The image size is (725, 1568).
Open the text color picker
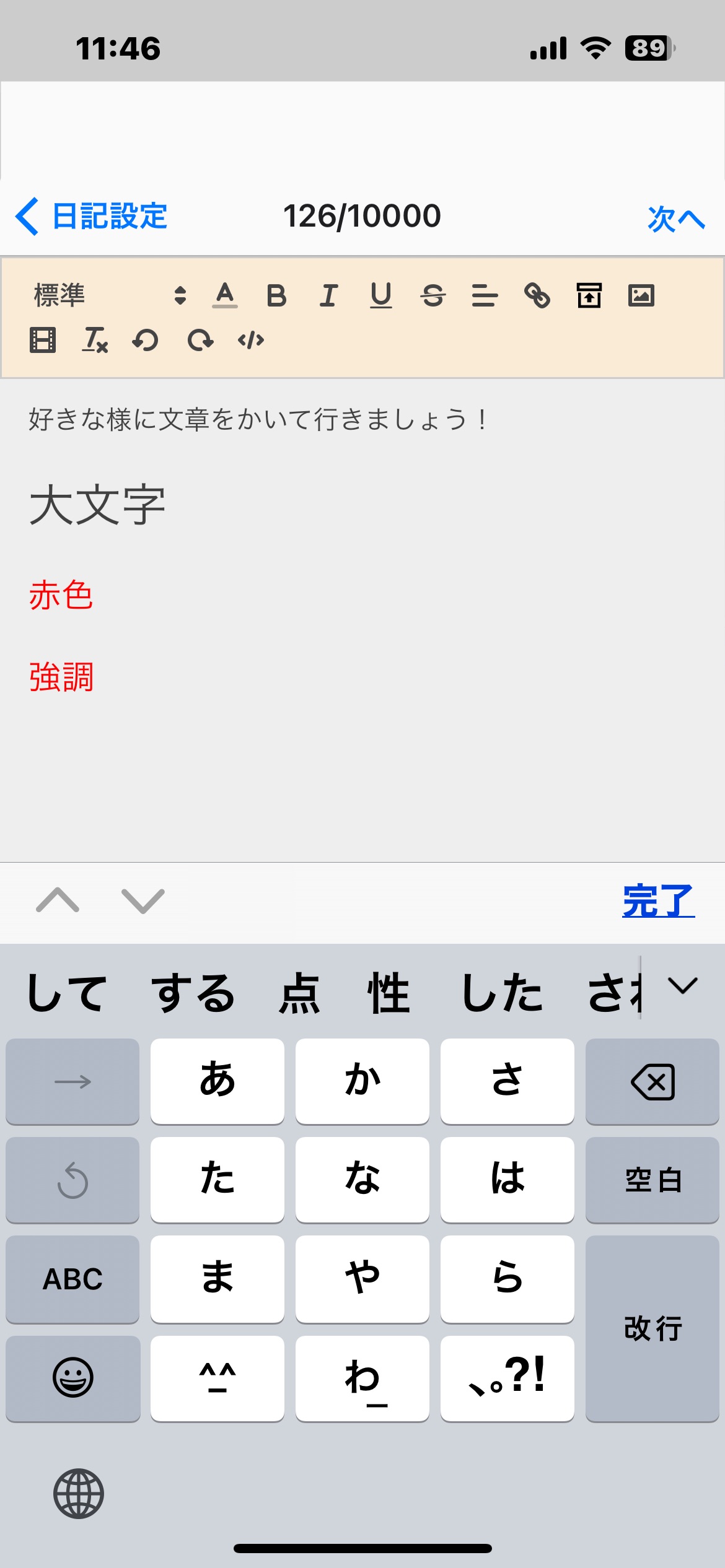coord(225,295)
